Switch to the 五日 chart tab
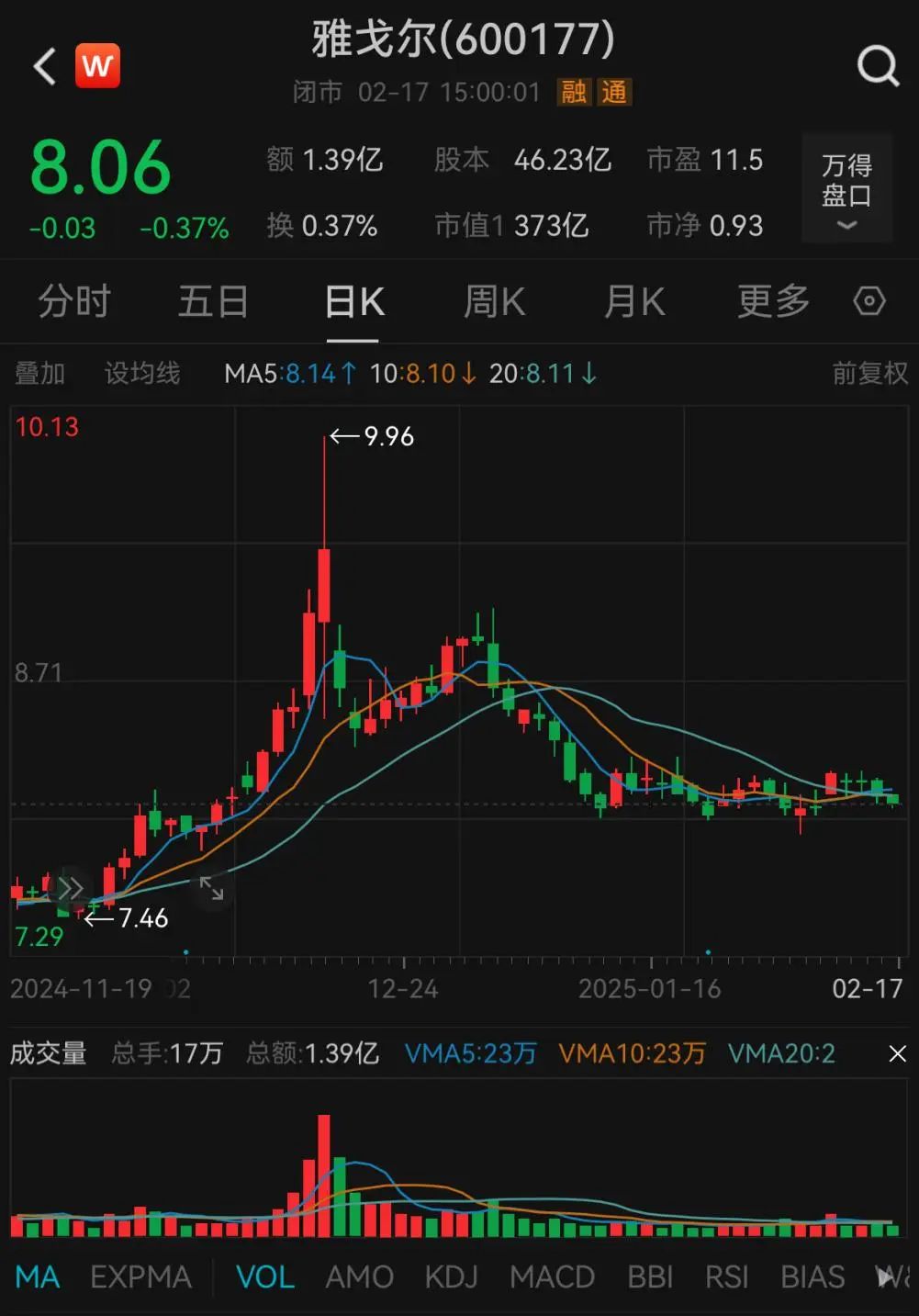Viewport: 919px width, 1316px height. (x=213, y=301)
